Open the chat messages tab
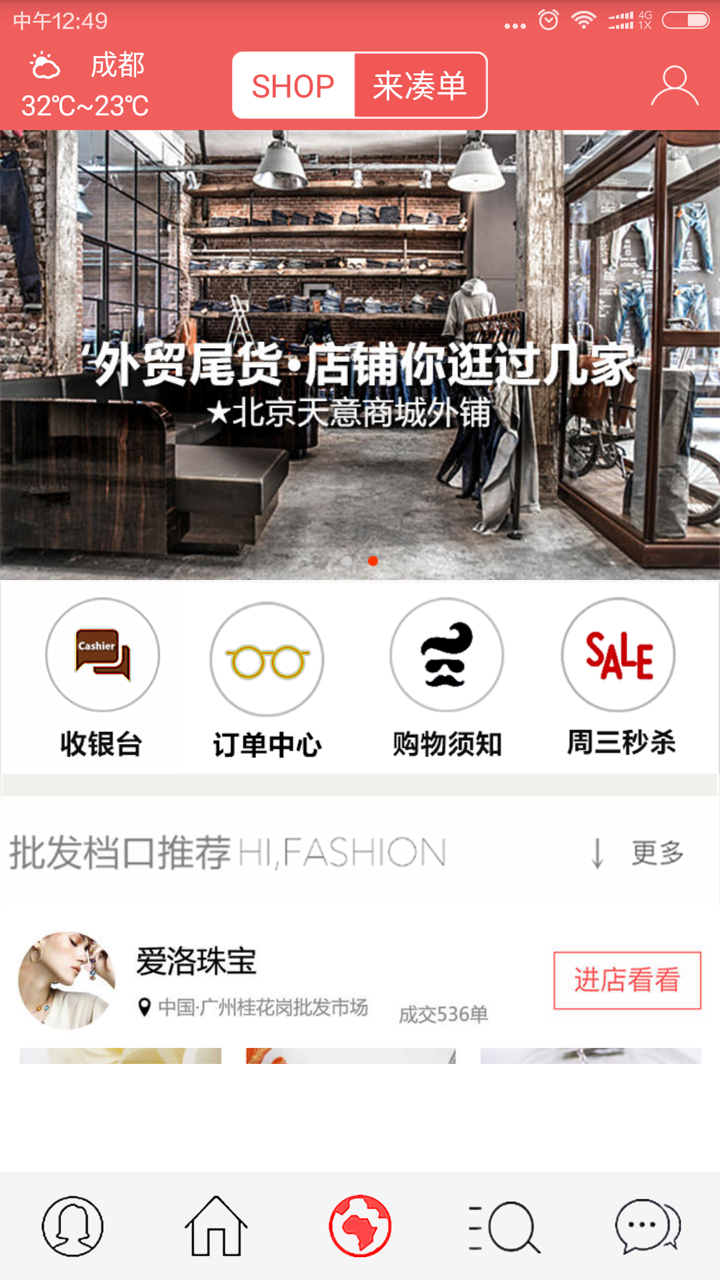720x1280 pixels. 647,1226
